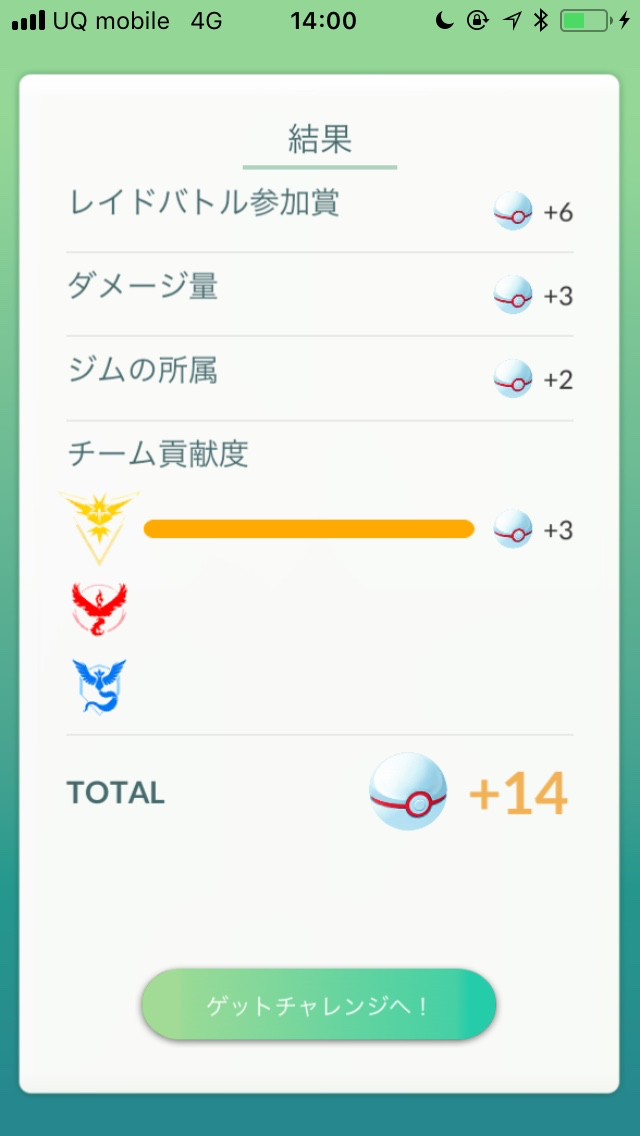The height and width of the screenshot is (1136, 640).
Task: Tap the ゲットチャレンジへ! button
Action: (319, 1005)
